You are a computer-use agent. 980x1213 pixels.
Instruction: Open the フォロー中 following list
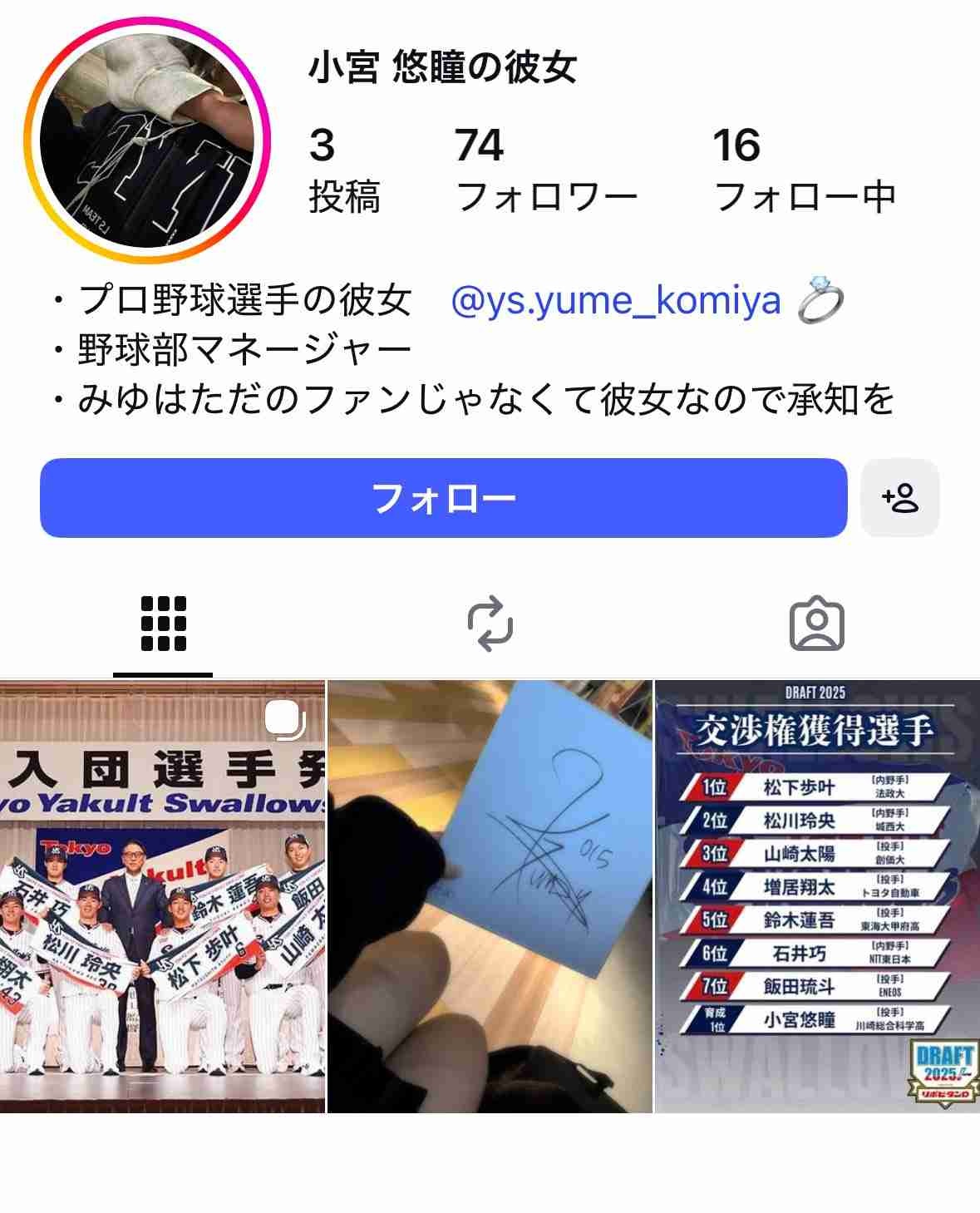[804, 170]
